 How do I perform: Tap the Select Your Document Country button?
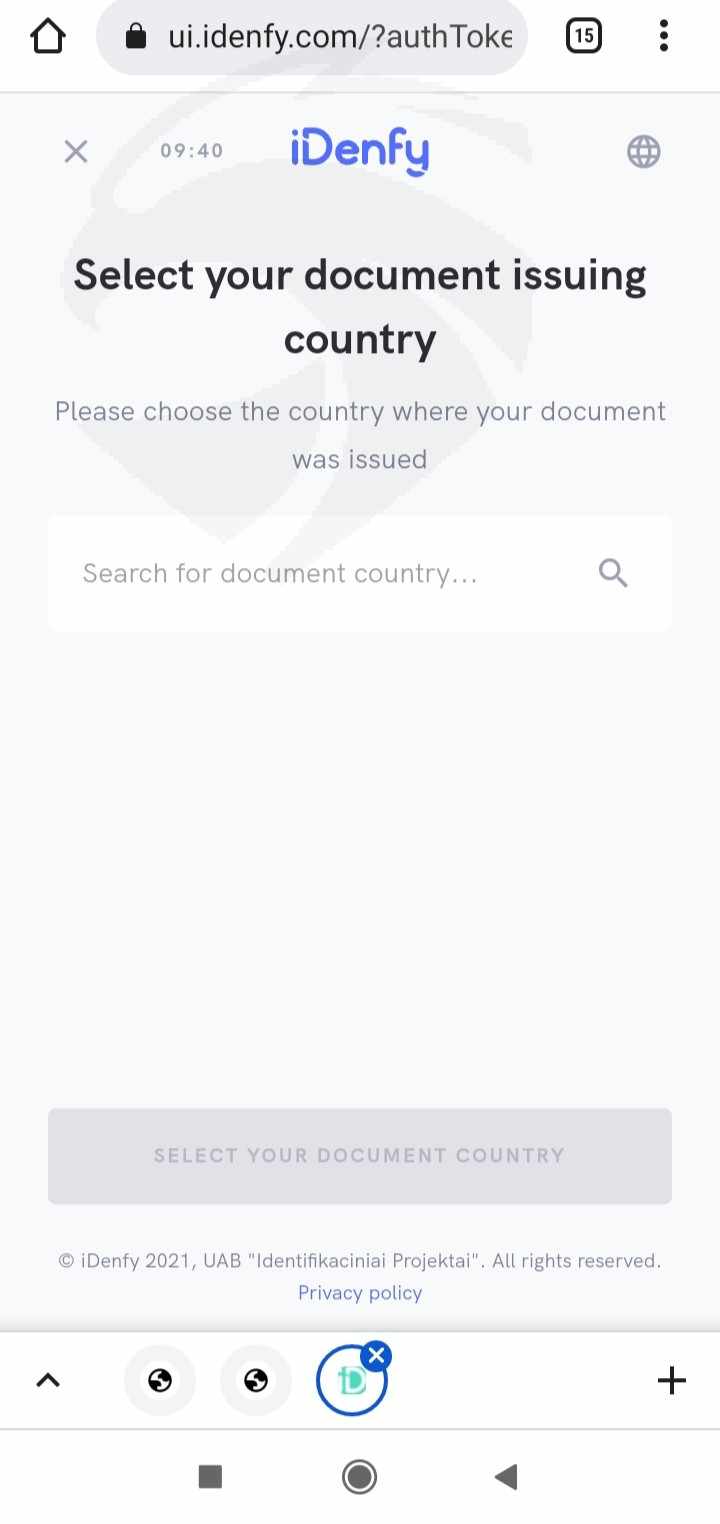point(360,1155)
